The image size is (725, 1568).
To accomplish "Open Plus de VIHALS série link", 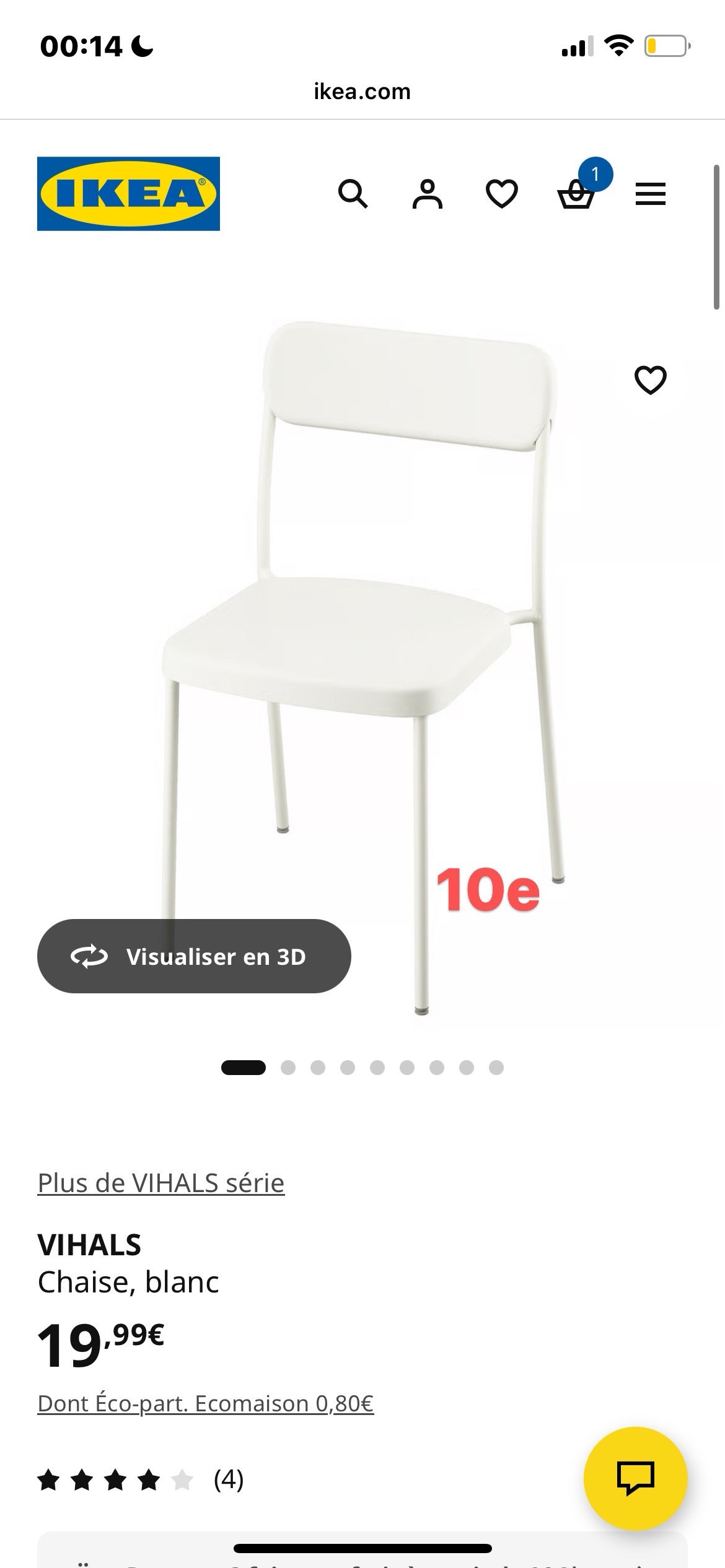I will pyautogui.click(x=161, y=1183).
